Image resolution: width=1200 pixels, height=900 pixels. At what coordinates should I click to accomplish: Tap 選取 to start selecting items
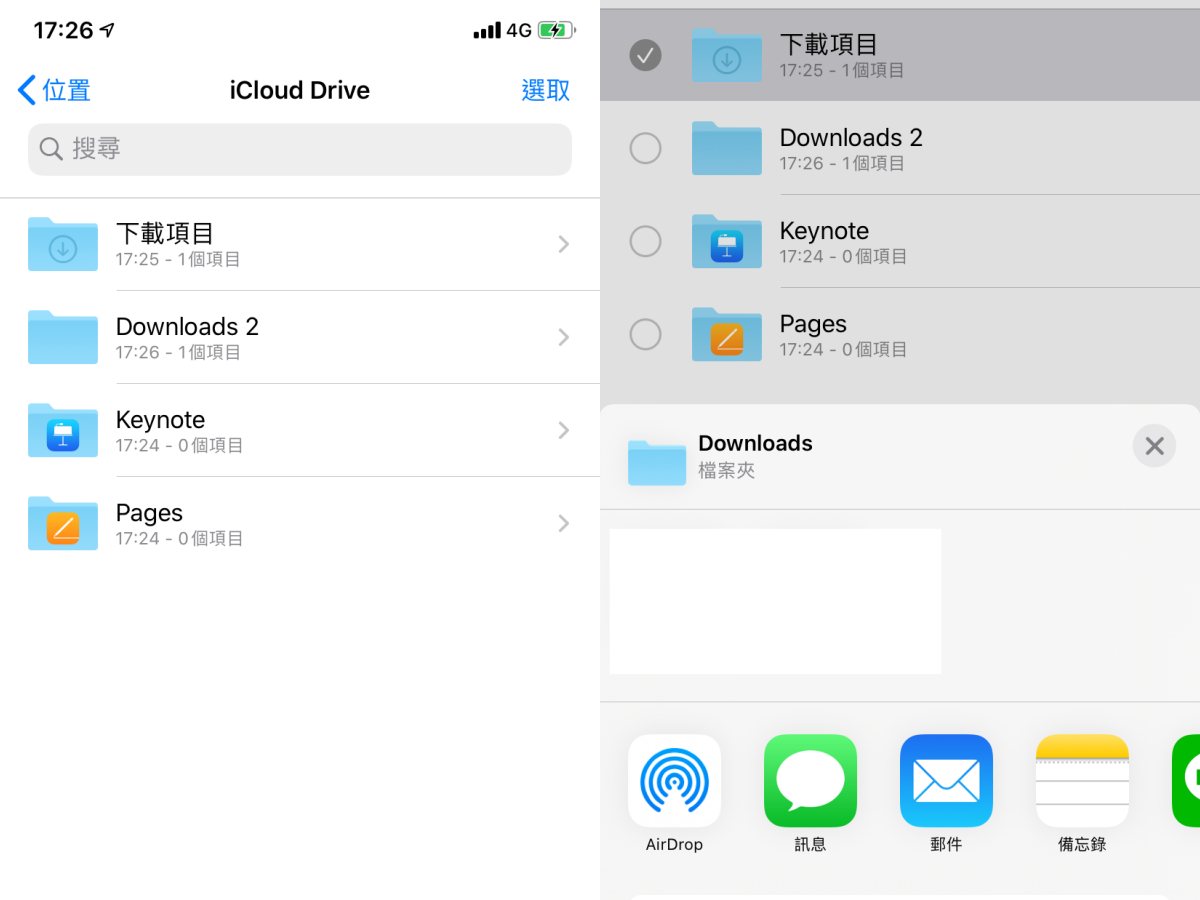pyautogui.click(x=545, y=90)
